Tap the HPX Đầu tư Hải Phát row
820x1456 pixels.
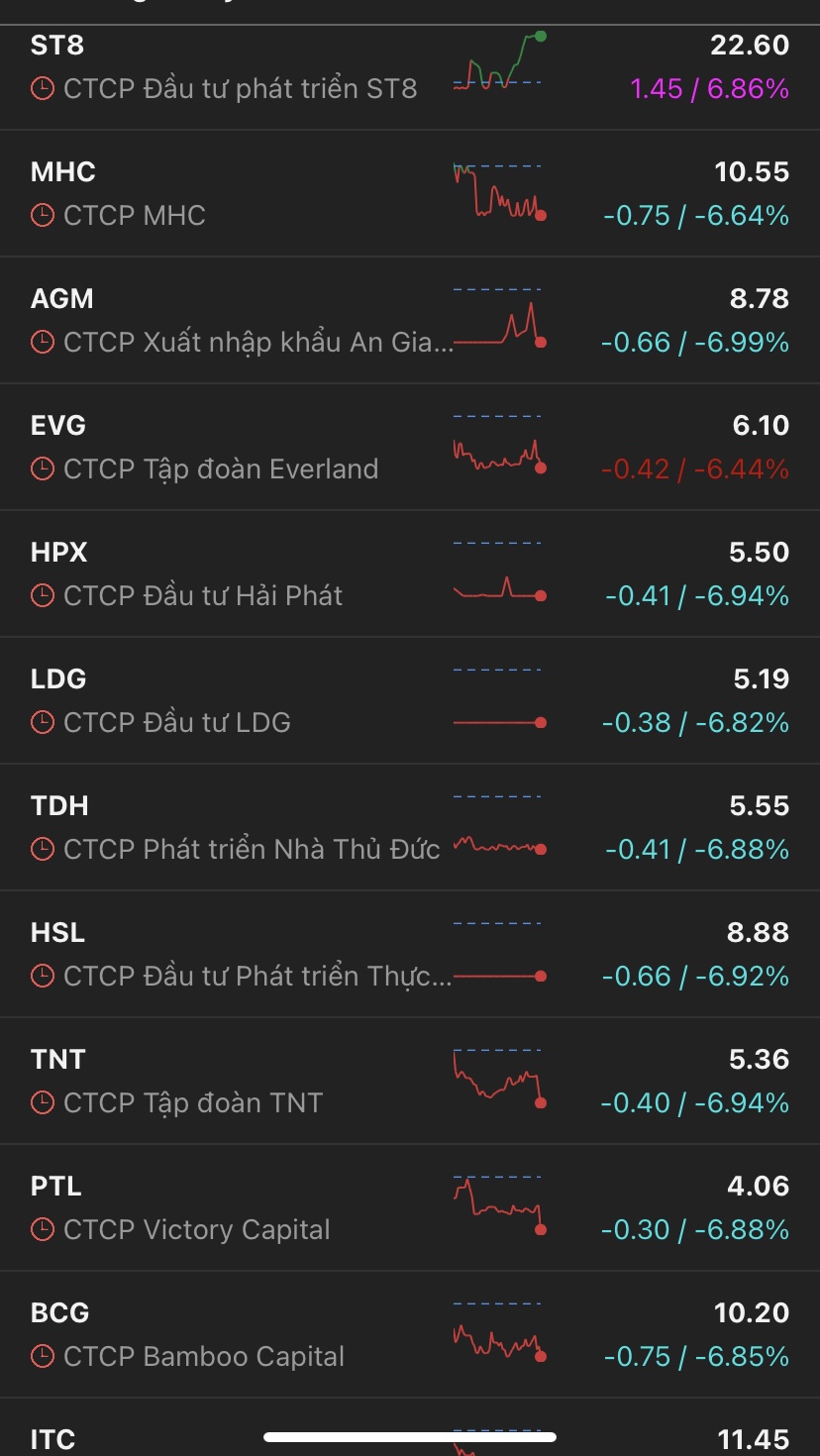(x=238, y=573)
